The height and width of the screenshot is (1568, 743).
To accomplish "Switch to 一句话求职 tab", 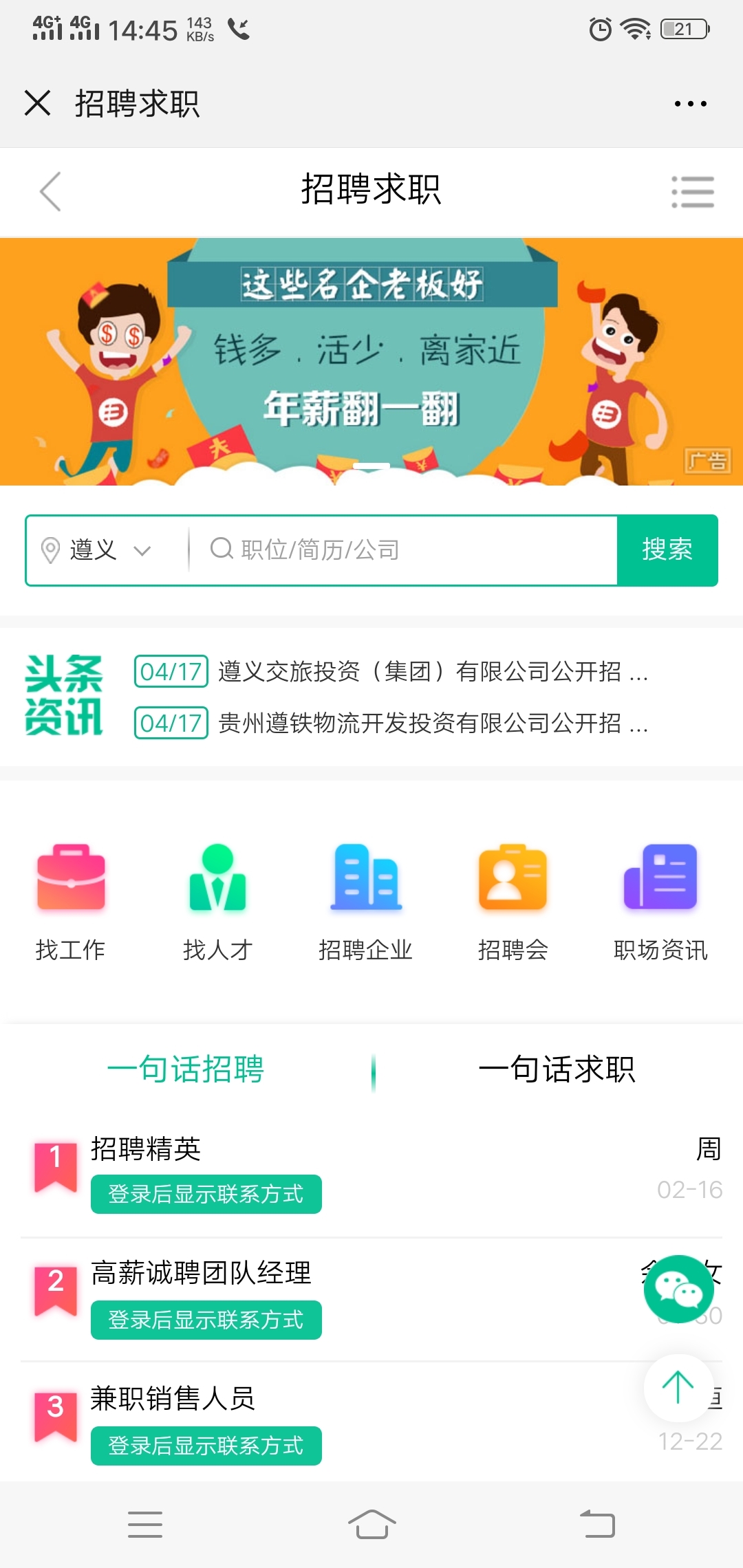I will 556,1069.
